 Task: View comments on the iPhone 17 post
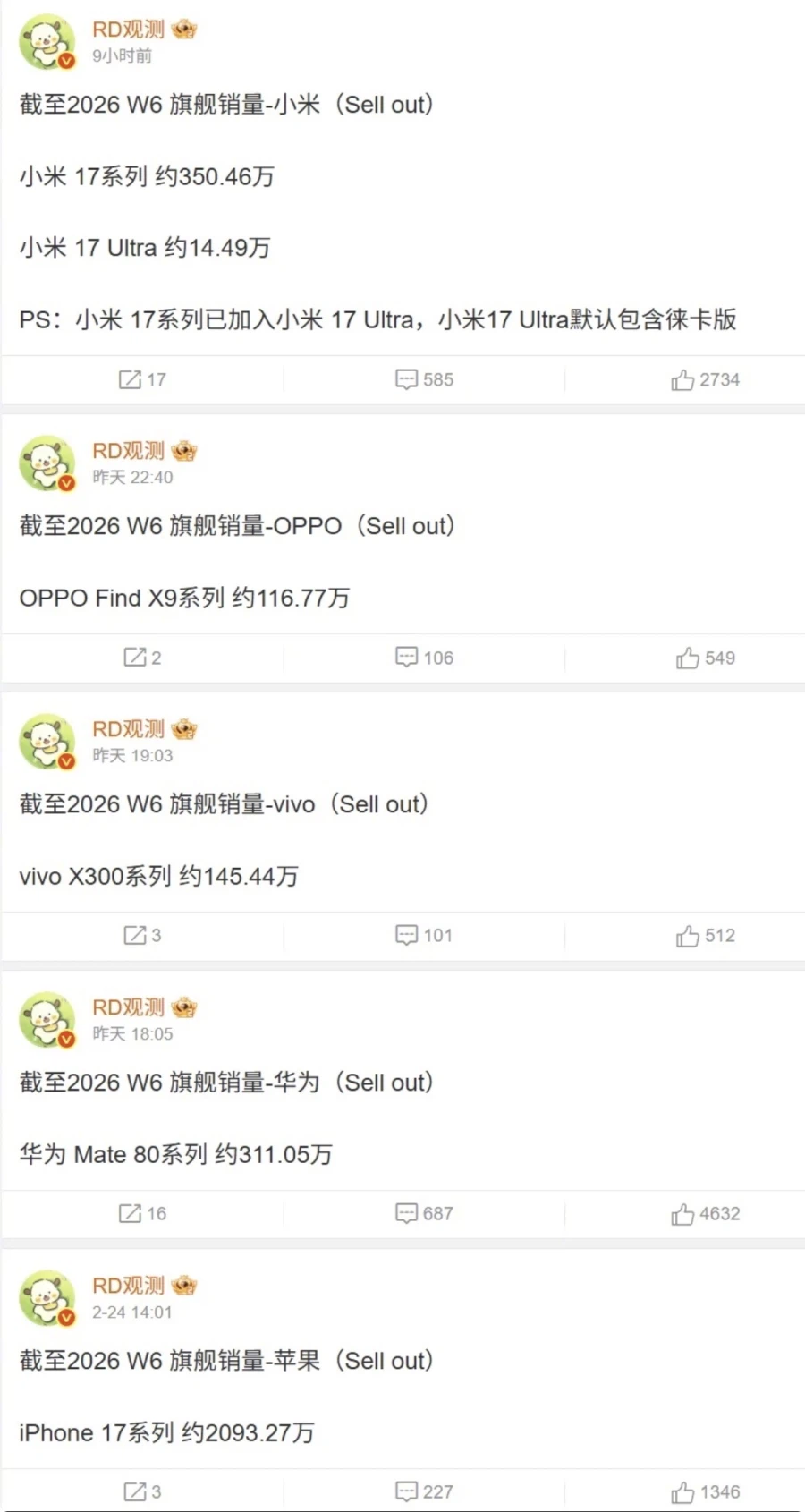pos(424,1491)
